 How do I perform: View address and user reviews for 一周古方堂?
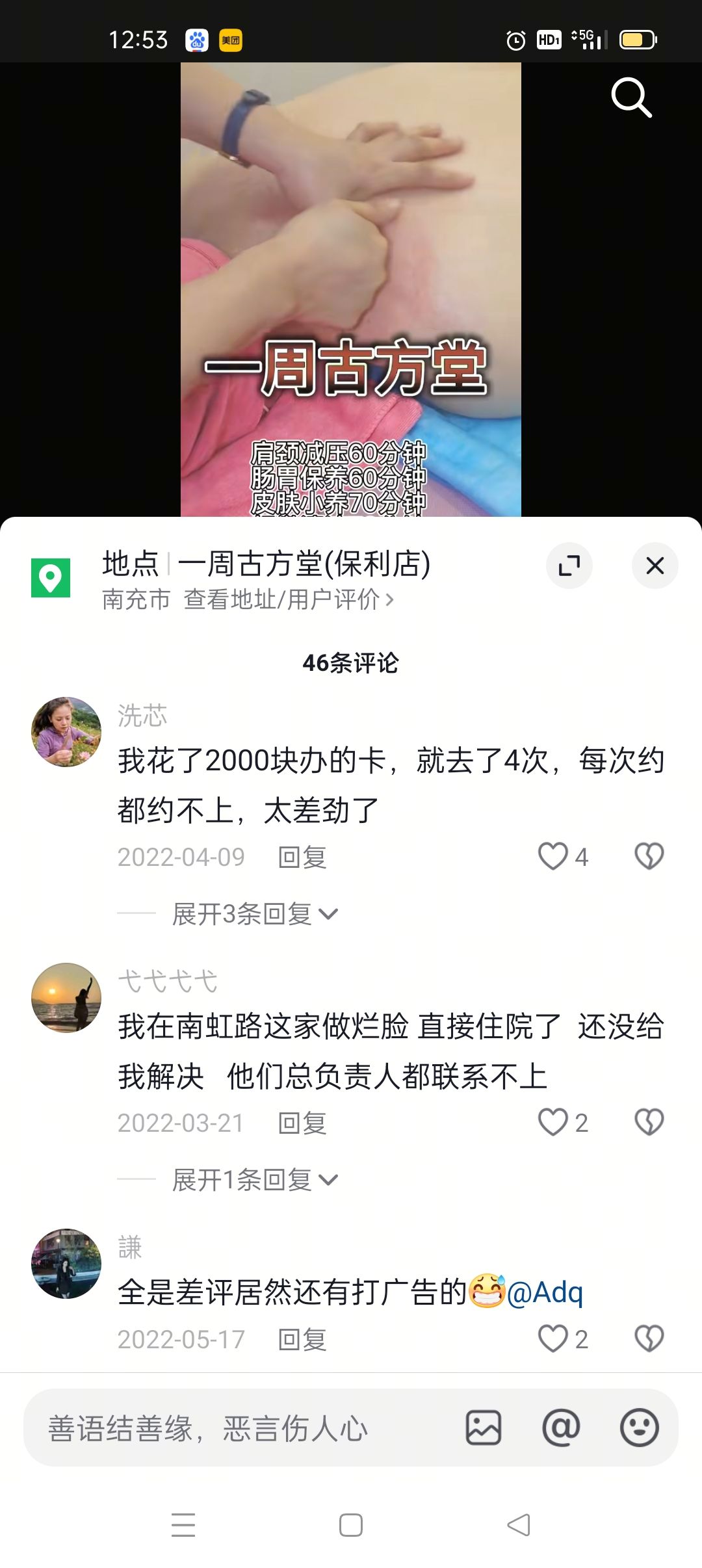289,599
